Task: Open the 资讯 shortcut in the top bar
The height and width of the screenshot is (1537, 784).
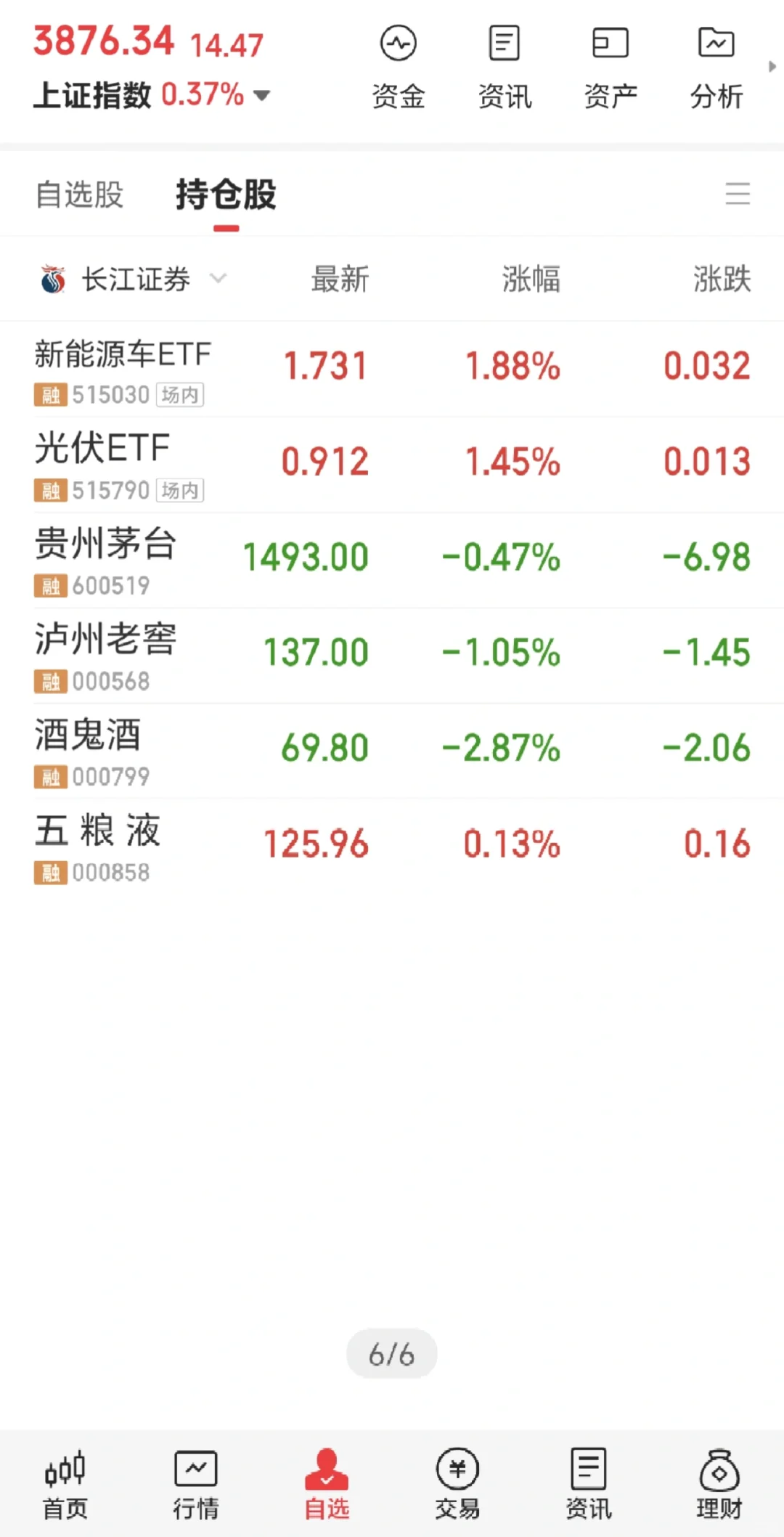Action: 505,67
